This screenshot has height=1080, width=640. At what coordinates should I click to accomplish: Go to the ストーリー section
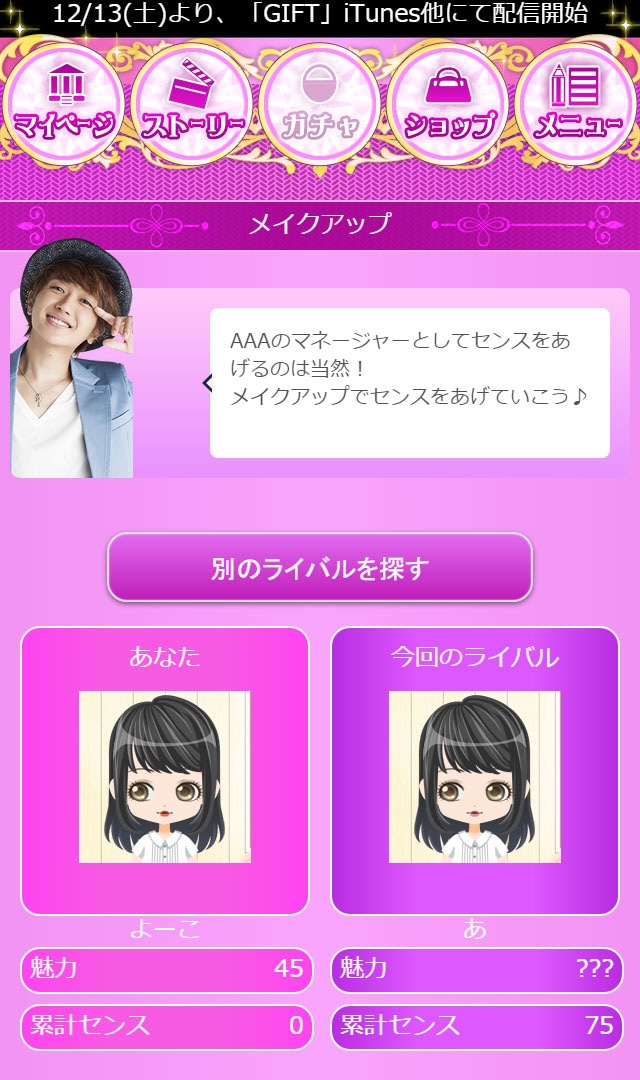(191, 103)
